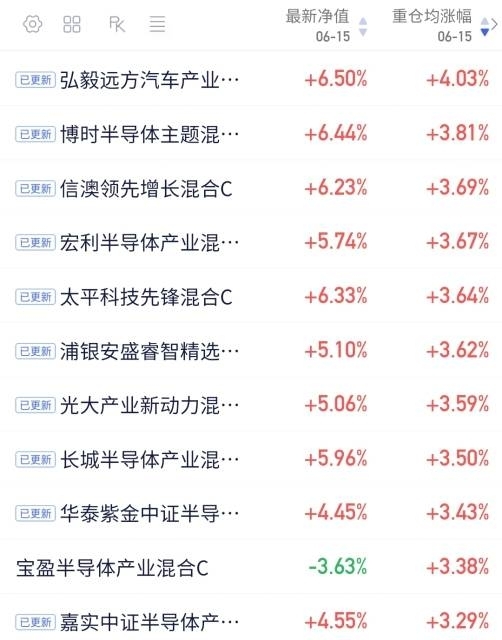The image size is (502, 640).
Task: Open 弘毅远方汽车产业 fund details
Action: point(251,79)
